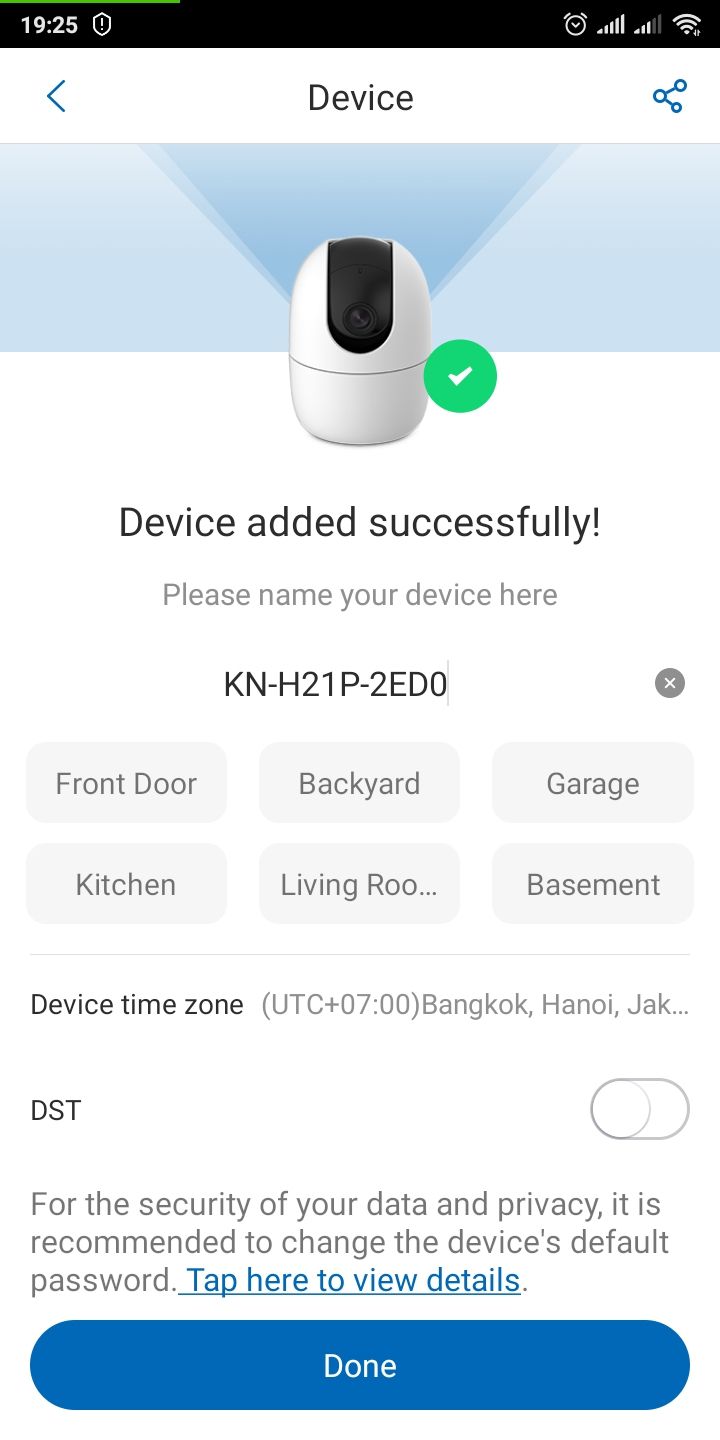Select the Kitchen name suggestion

tap(126, 884)
